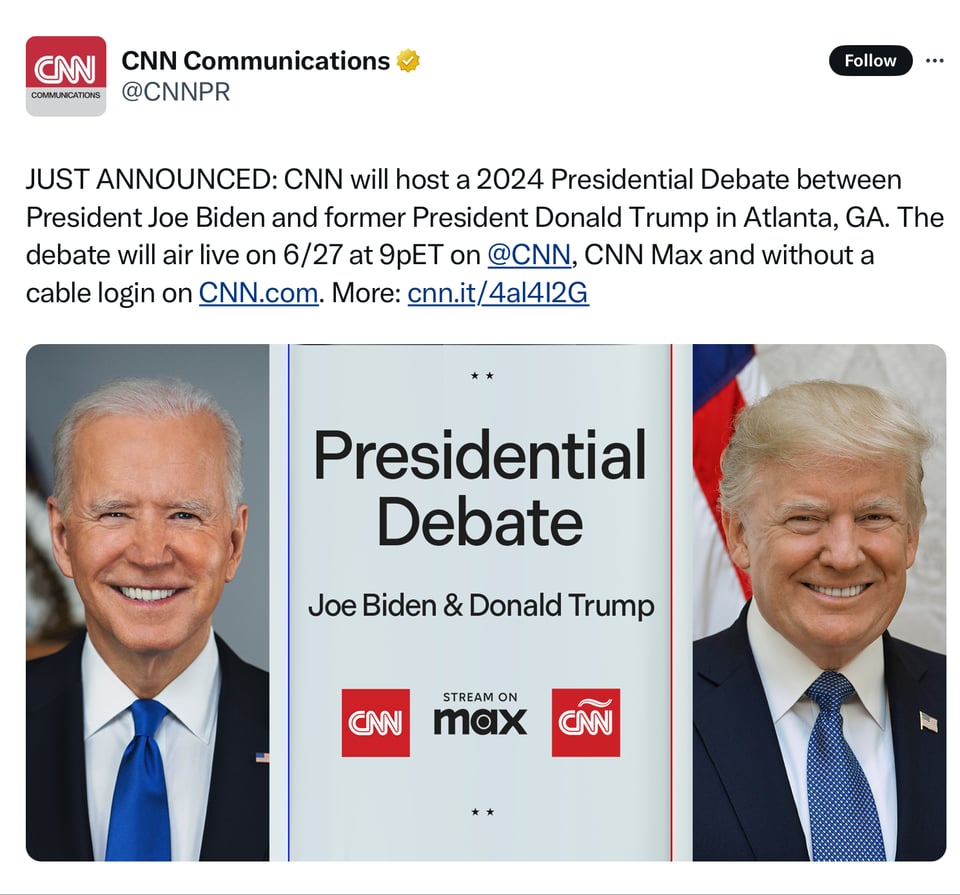Open profile via CNN Communications name
This screenshot has height=895, width=960.
pyautogui.click(x=255, y=61)
